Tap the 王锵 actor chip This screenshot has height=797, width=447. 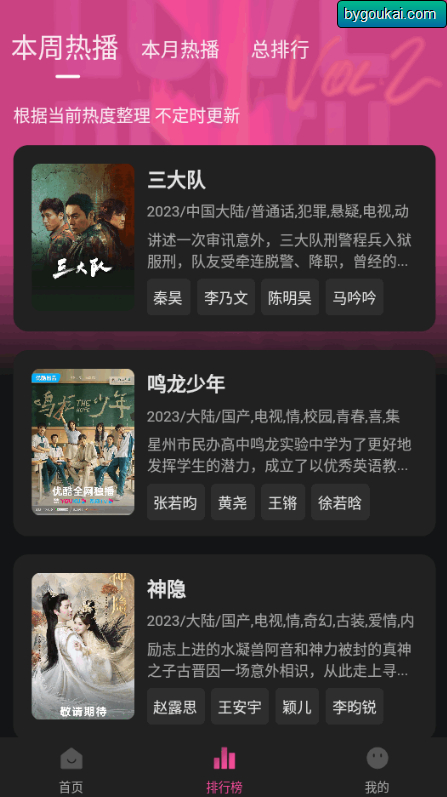coord(283,502)
